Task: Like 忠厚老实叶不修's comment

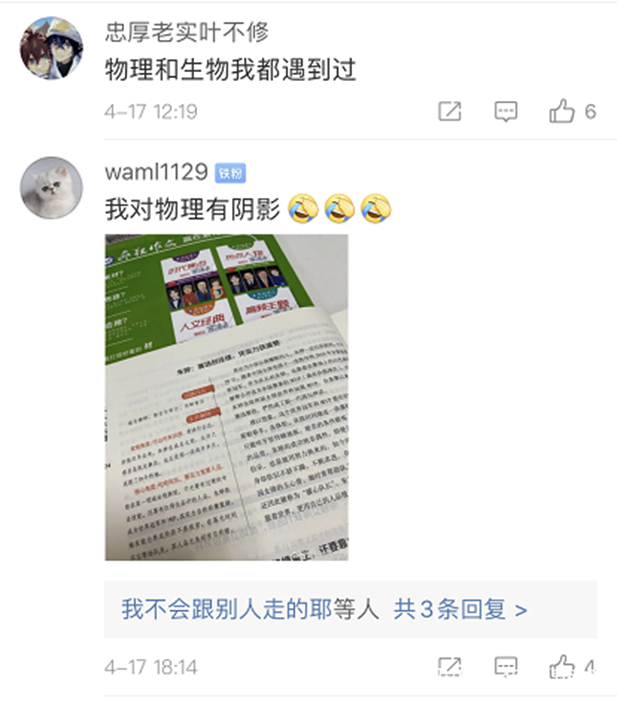Action: [563, 111]
